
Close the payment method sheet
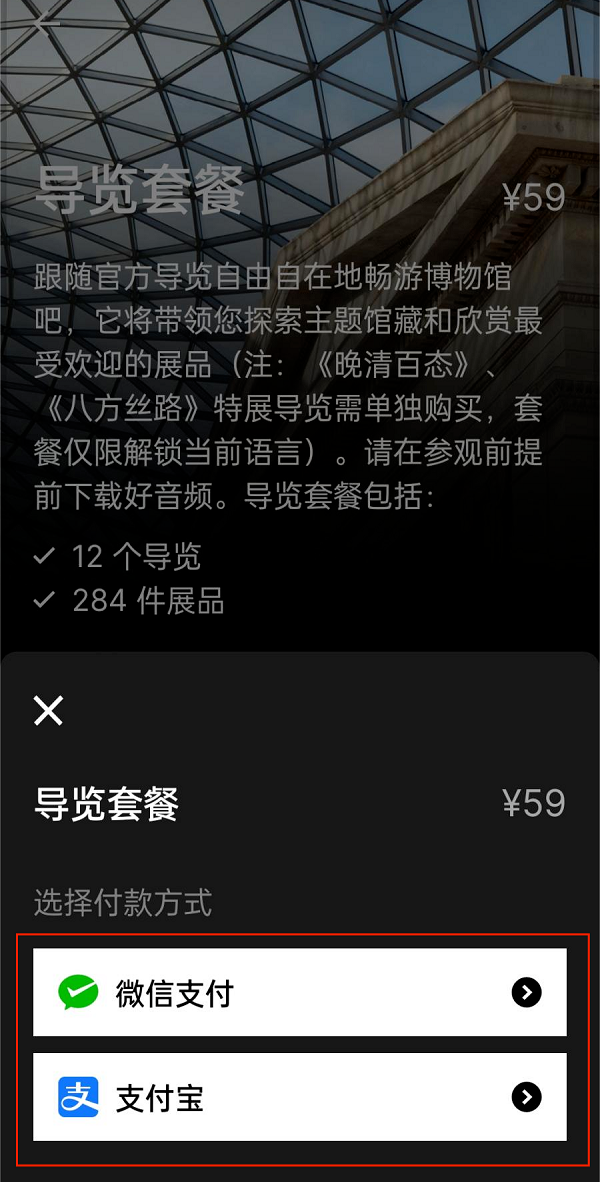point(48,710)
